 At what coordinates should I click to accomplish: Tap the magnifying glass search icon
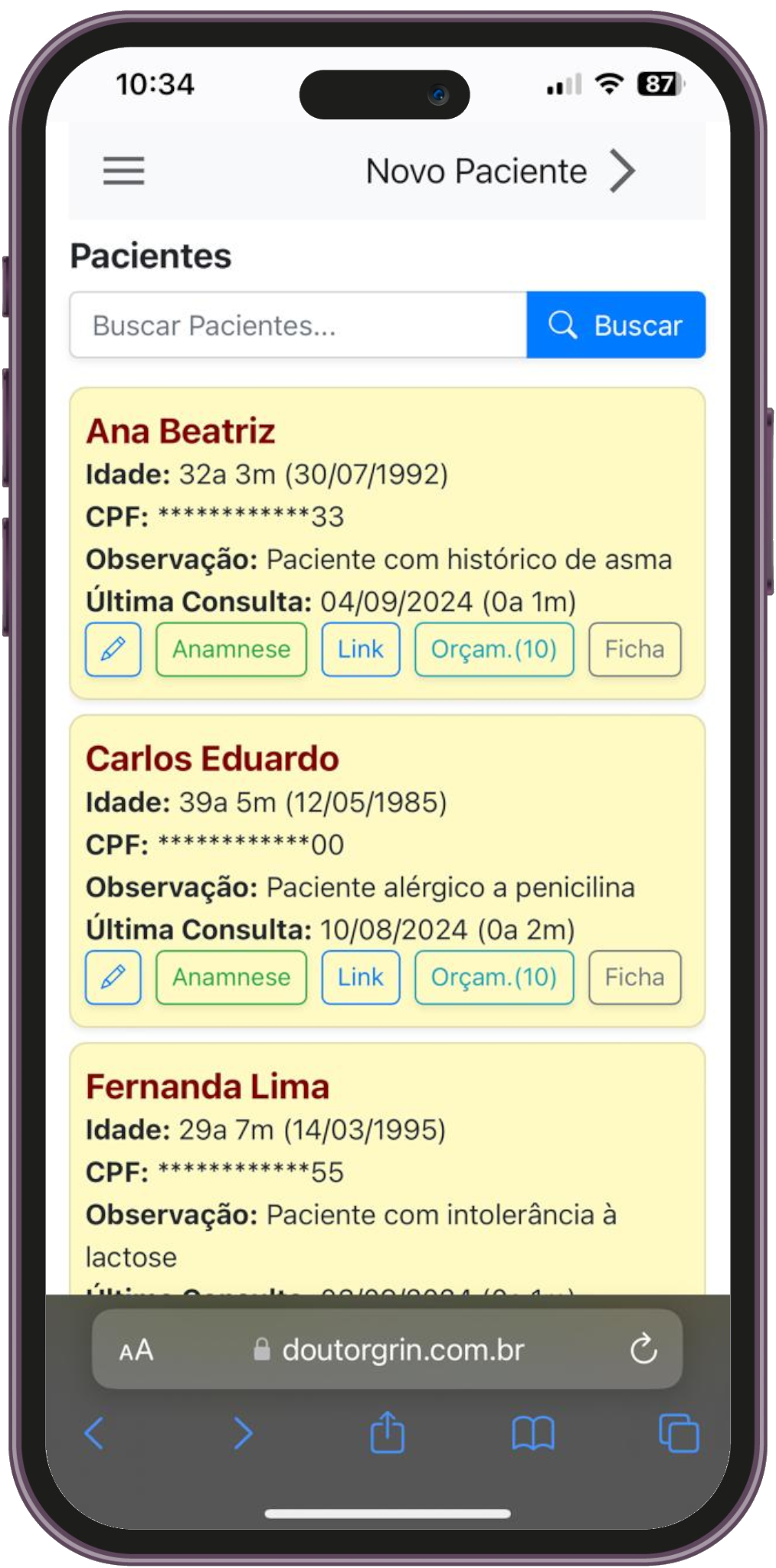point(565,325)
